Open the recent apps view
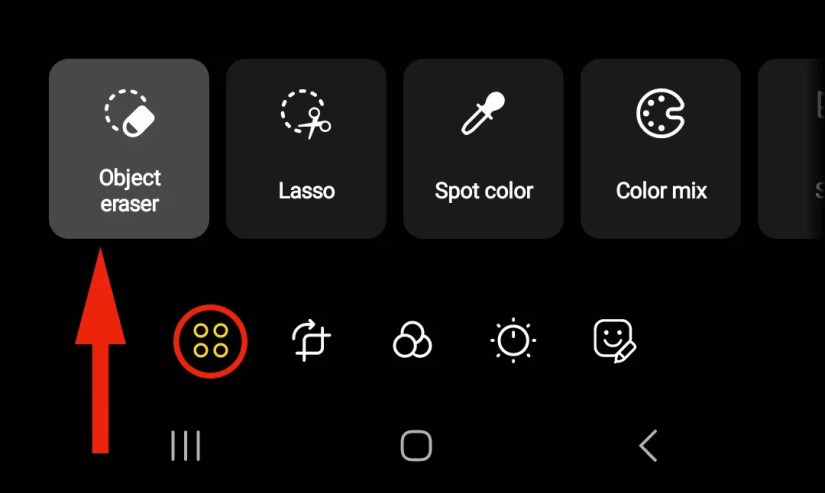The height and width of the screenshot is (493, 825). click(x=185, y=446)
